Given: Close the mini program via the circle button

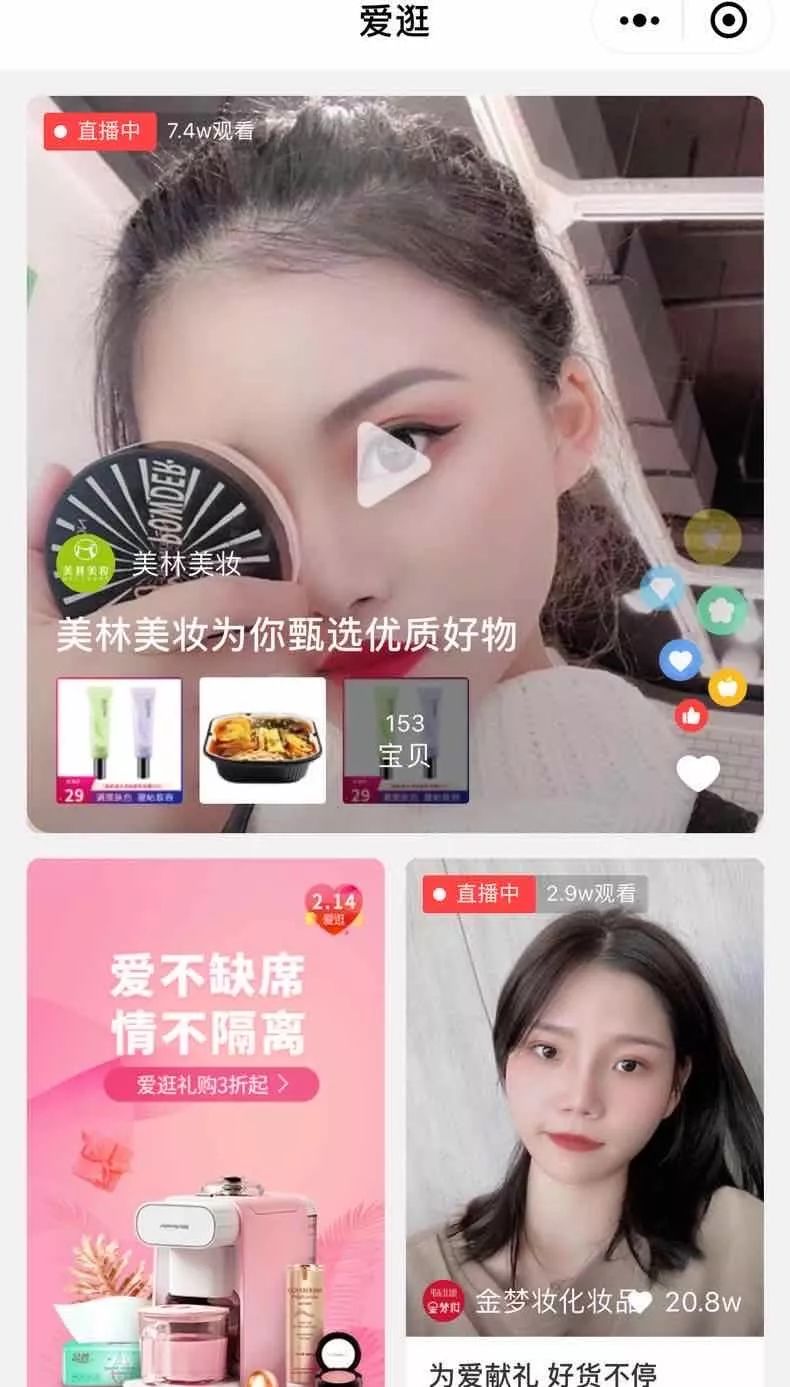Looking at the screenshot, I should coord(728,21).
